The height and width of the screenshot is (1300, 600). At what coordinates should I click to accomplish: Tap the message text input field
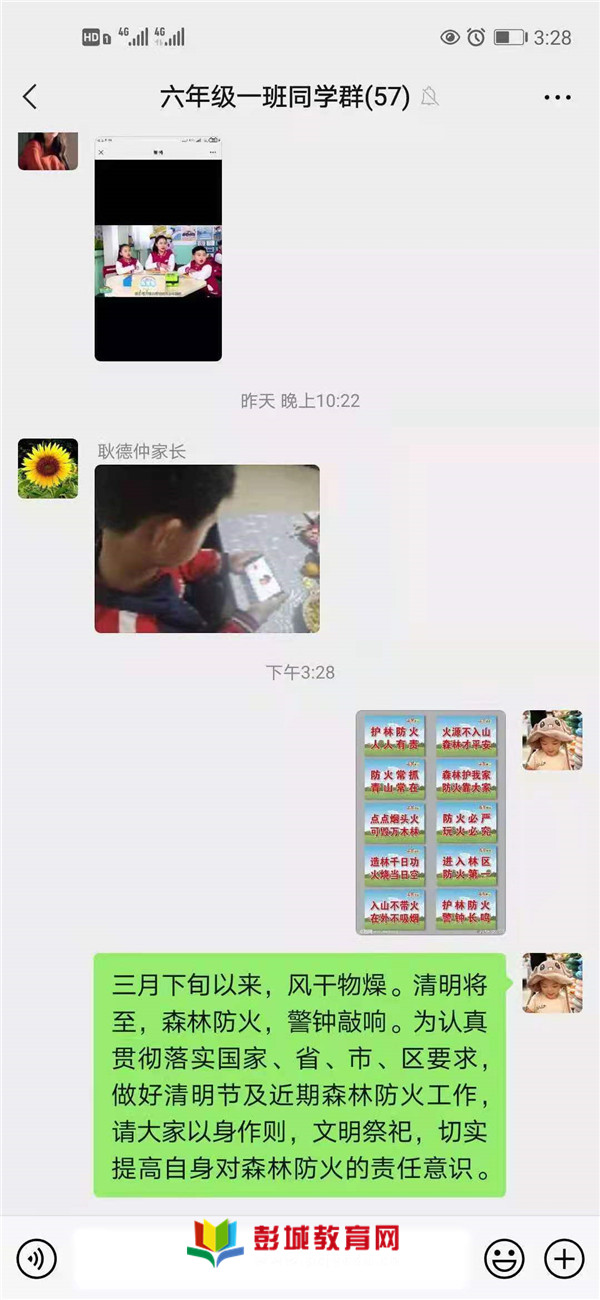pos(270,1257)
